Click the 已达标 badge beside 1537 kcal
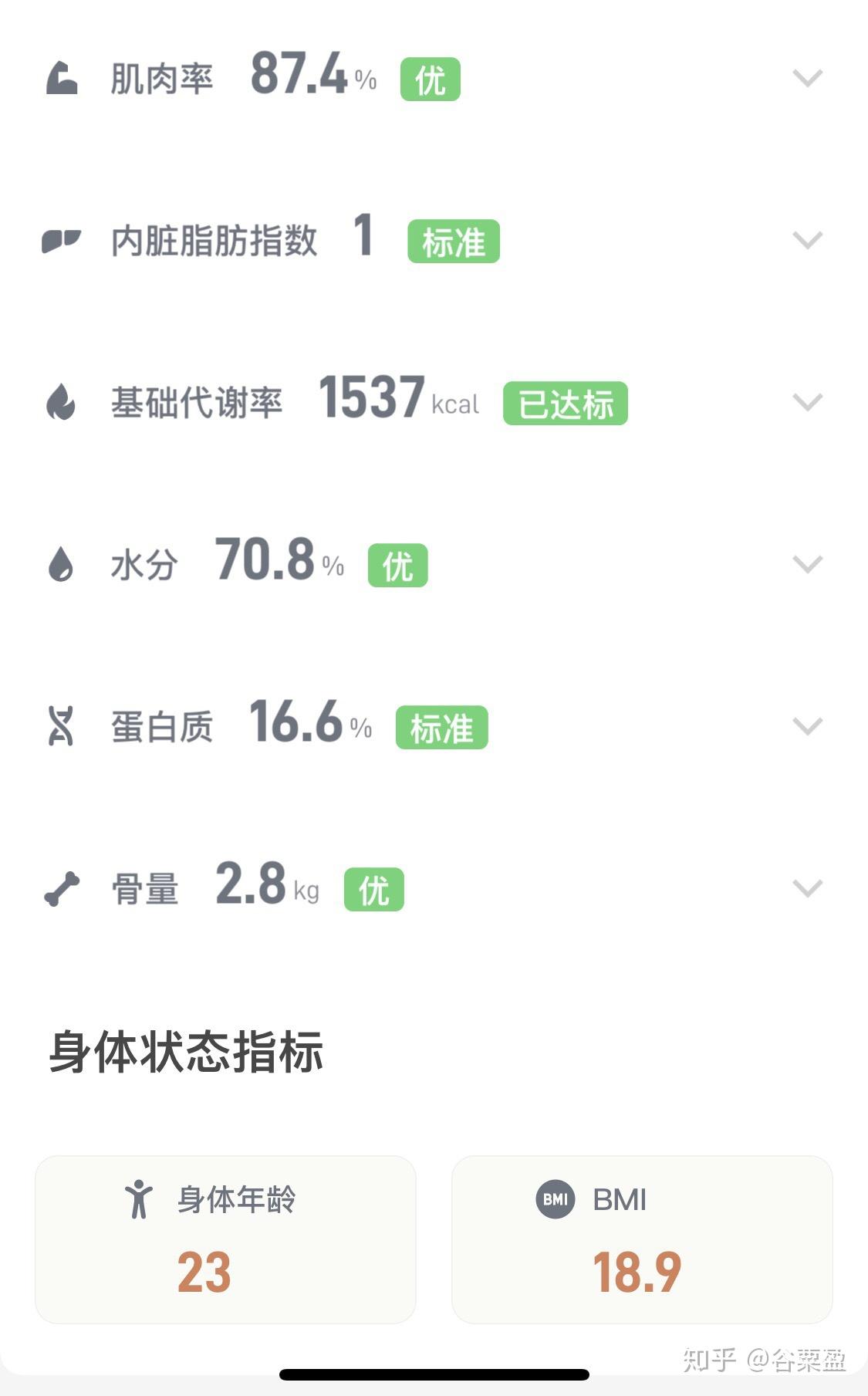Screen dimensions: 868x1396 click(x=566, y=403)
